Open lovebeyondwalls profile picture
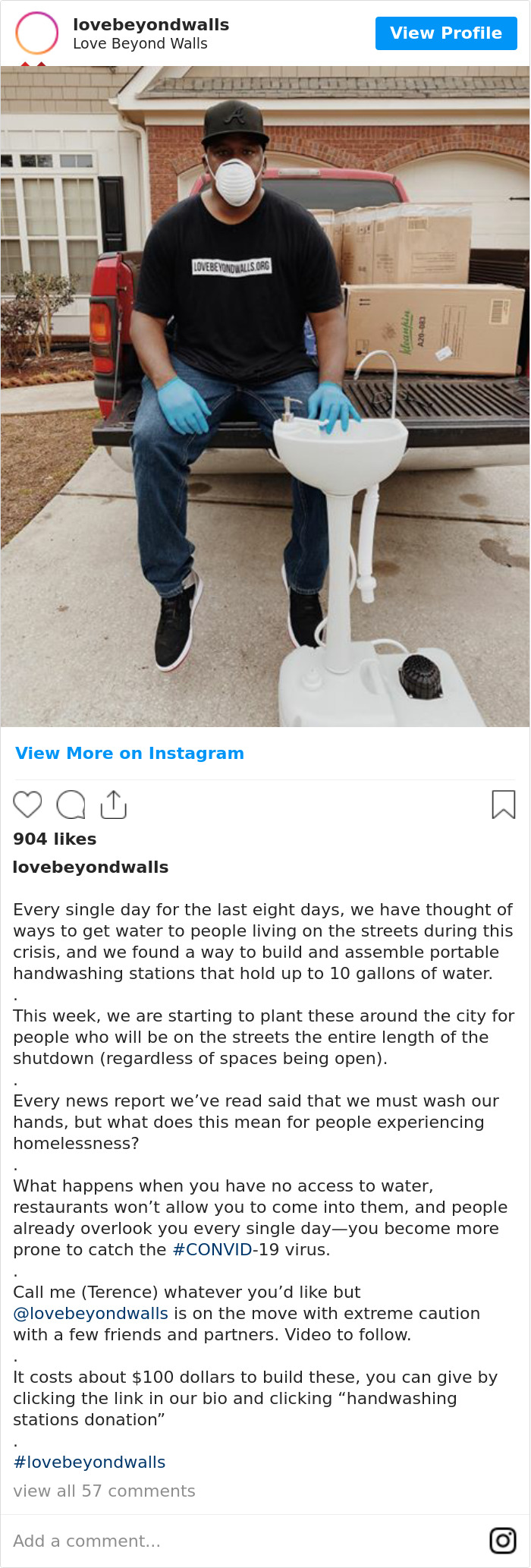The image size is (531, 1568). (36, 33)
